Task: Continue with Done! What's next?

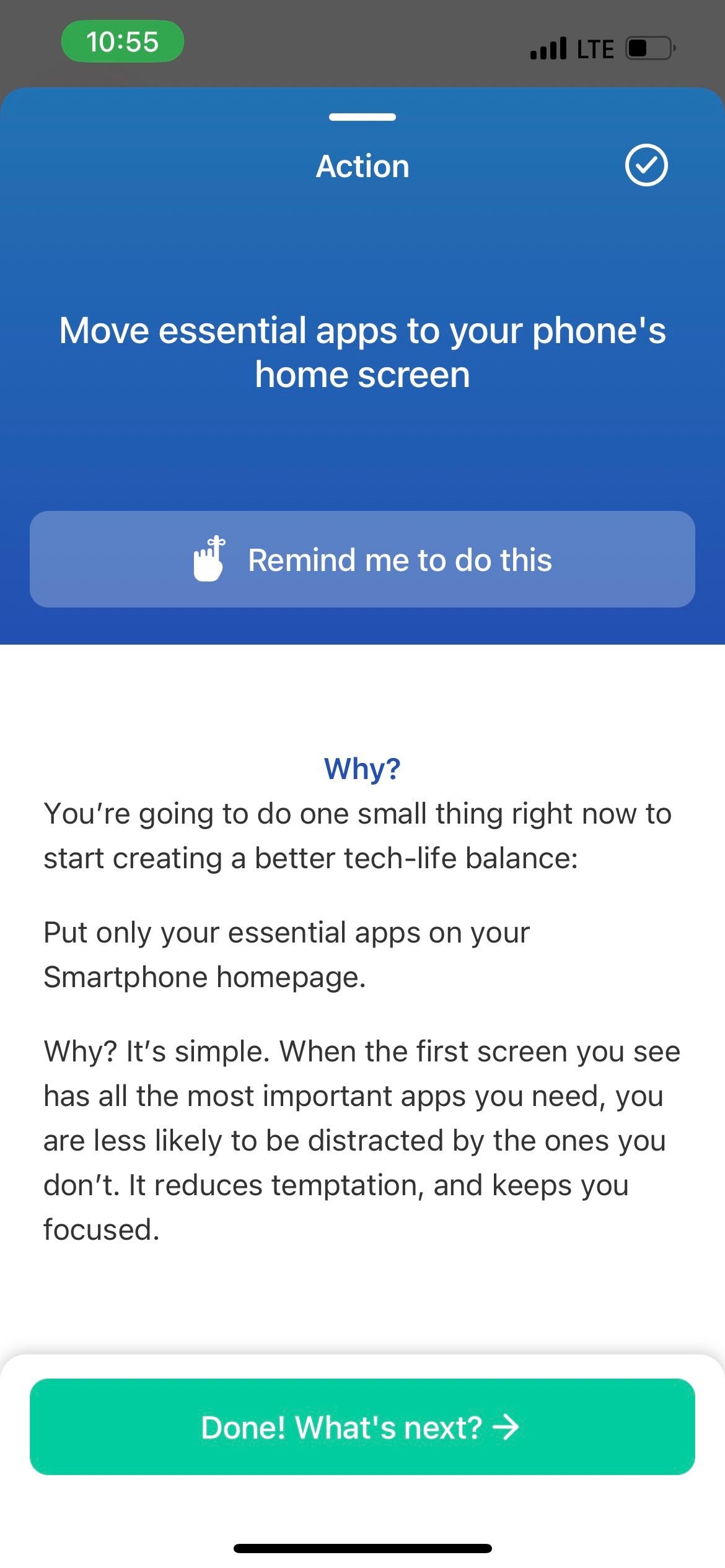Action: click(x=362, y=1427)
